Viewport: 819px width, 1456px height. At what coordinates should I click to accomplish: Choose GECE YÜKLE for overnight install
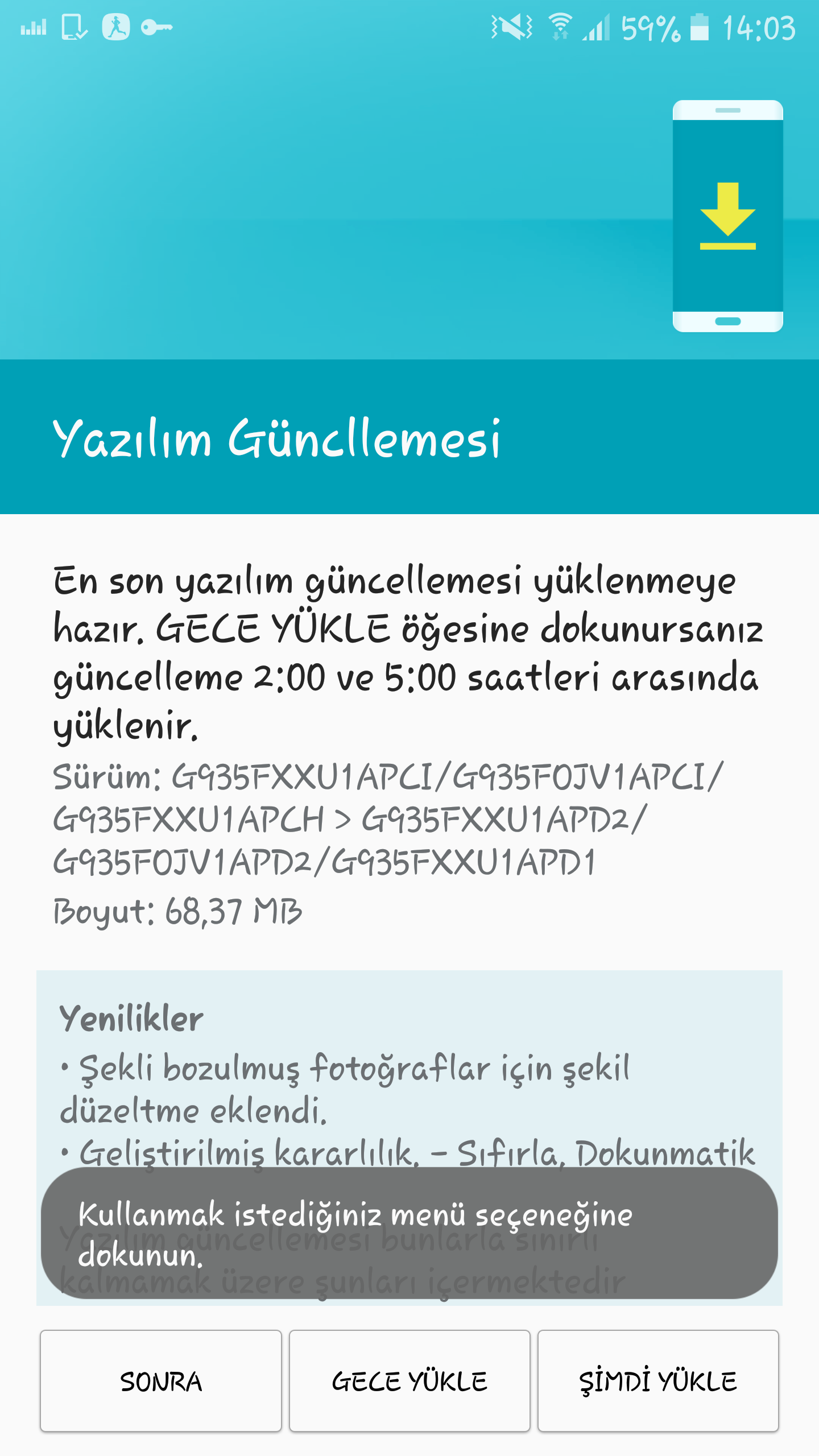tap(409, 1381)
